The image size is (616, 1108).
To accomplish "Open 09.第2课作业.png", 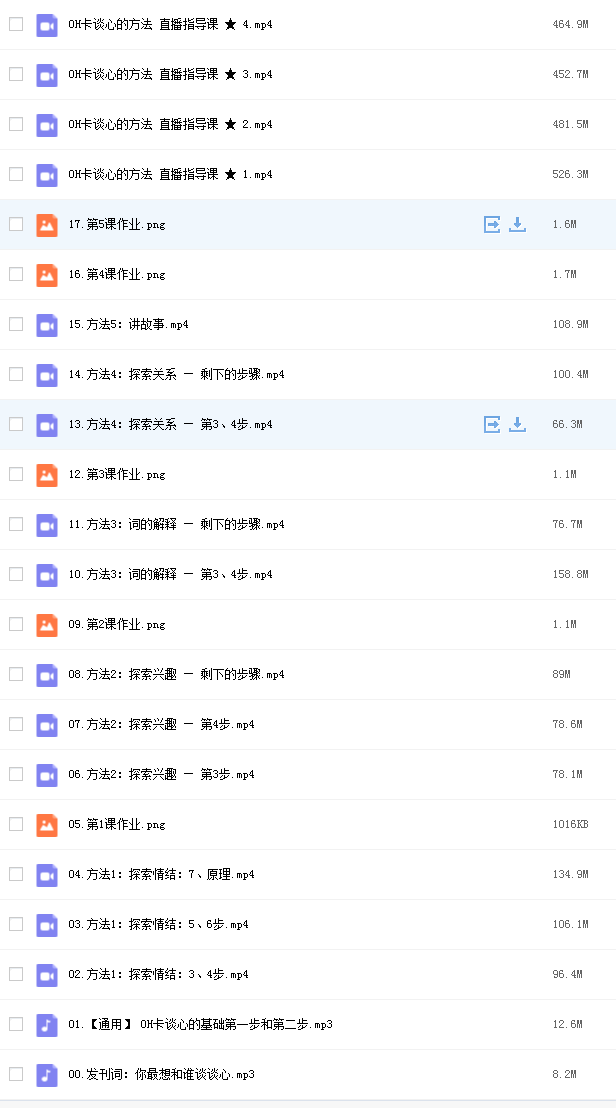I will (x=117, y=625).
